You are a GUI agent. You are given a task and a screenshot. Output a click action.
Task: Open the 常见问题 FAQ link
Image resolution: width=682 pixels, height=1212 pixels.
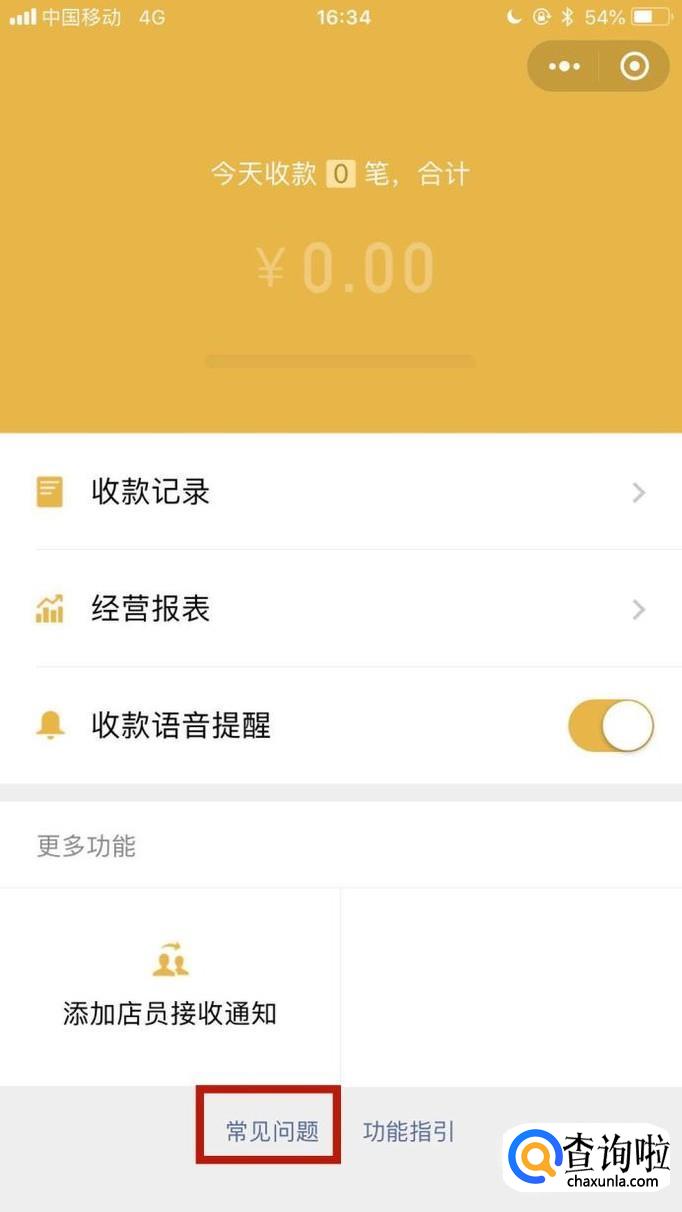[272, 1132]
